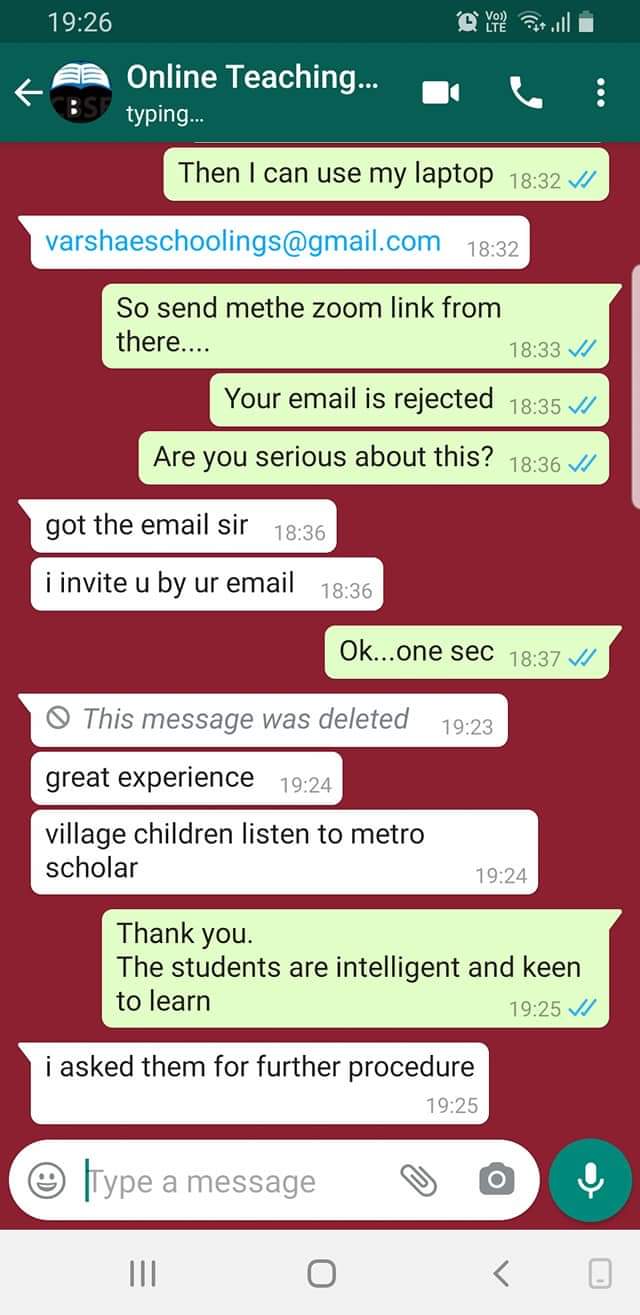Start a voice call

point(526,94)
